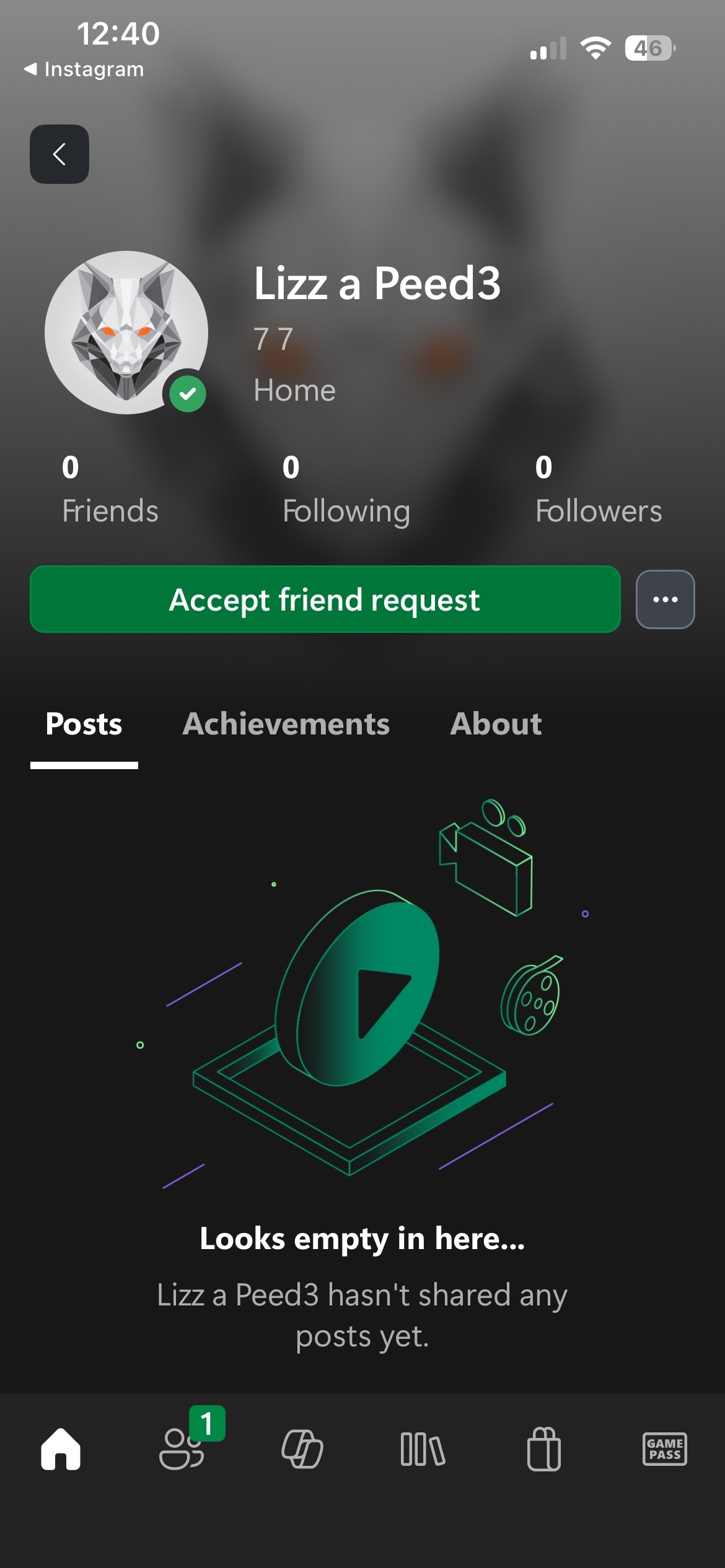View the Followers list
Viewport: 725px width, 1568px height.
tap(598, 489)
